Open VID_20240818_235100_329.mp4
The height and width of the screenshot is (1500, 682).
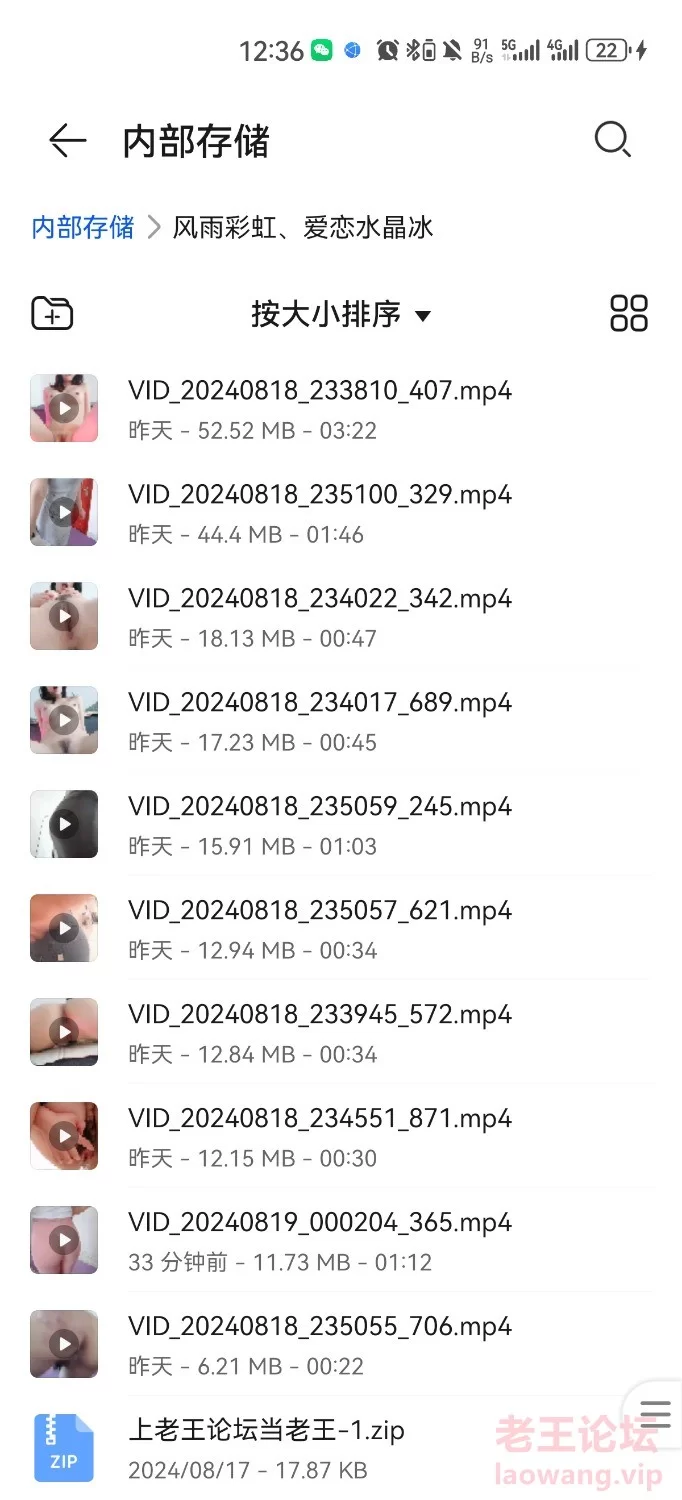pos(320,513)
